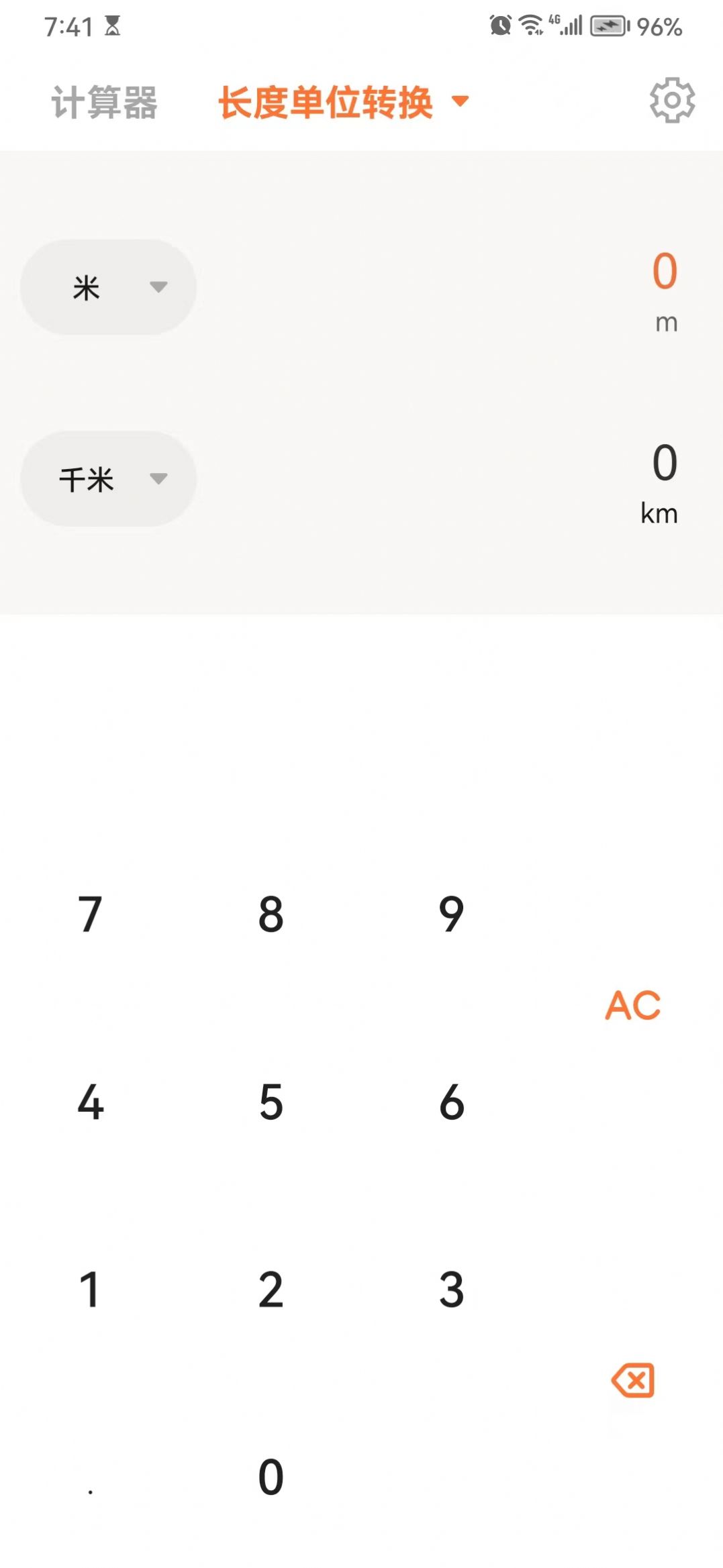Open the settings gear icon

(x=672, y=99)
